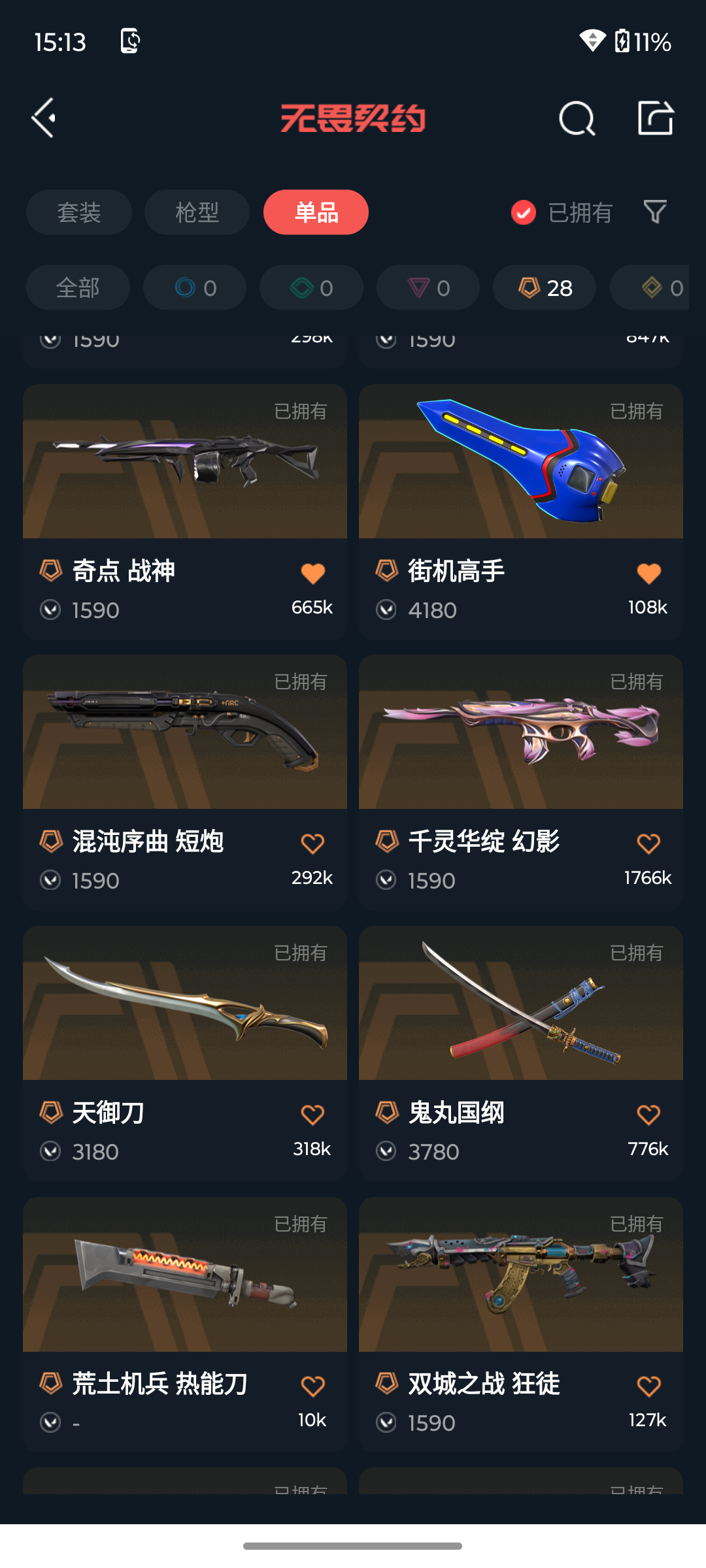Go back using the top-left arrow
706x1568 pixels.
pyautogui.click(x=44, y=118)
